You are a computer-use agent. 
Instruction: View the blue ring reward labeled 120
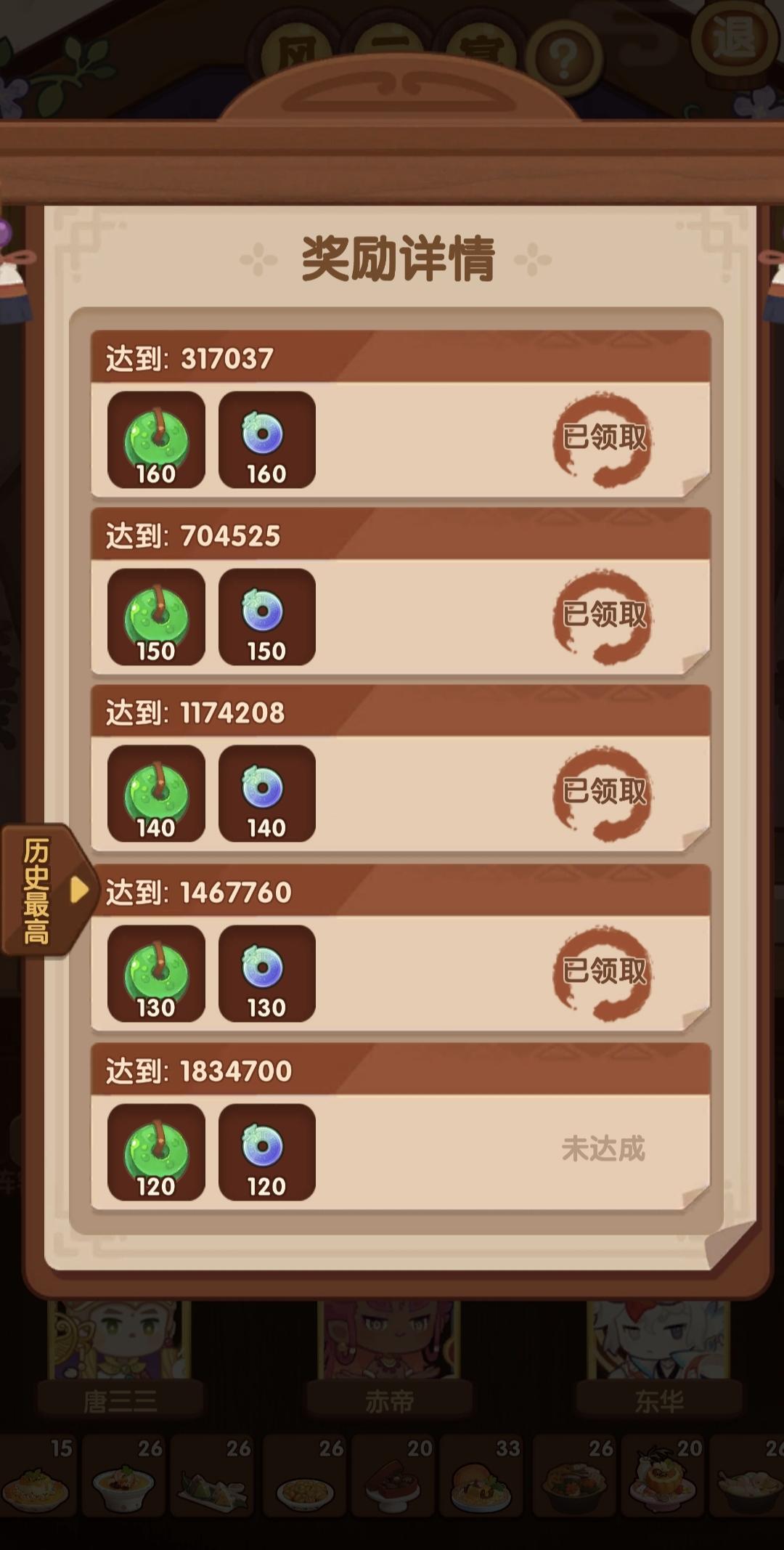pos(266,1152)
